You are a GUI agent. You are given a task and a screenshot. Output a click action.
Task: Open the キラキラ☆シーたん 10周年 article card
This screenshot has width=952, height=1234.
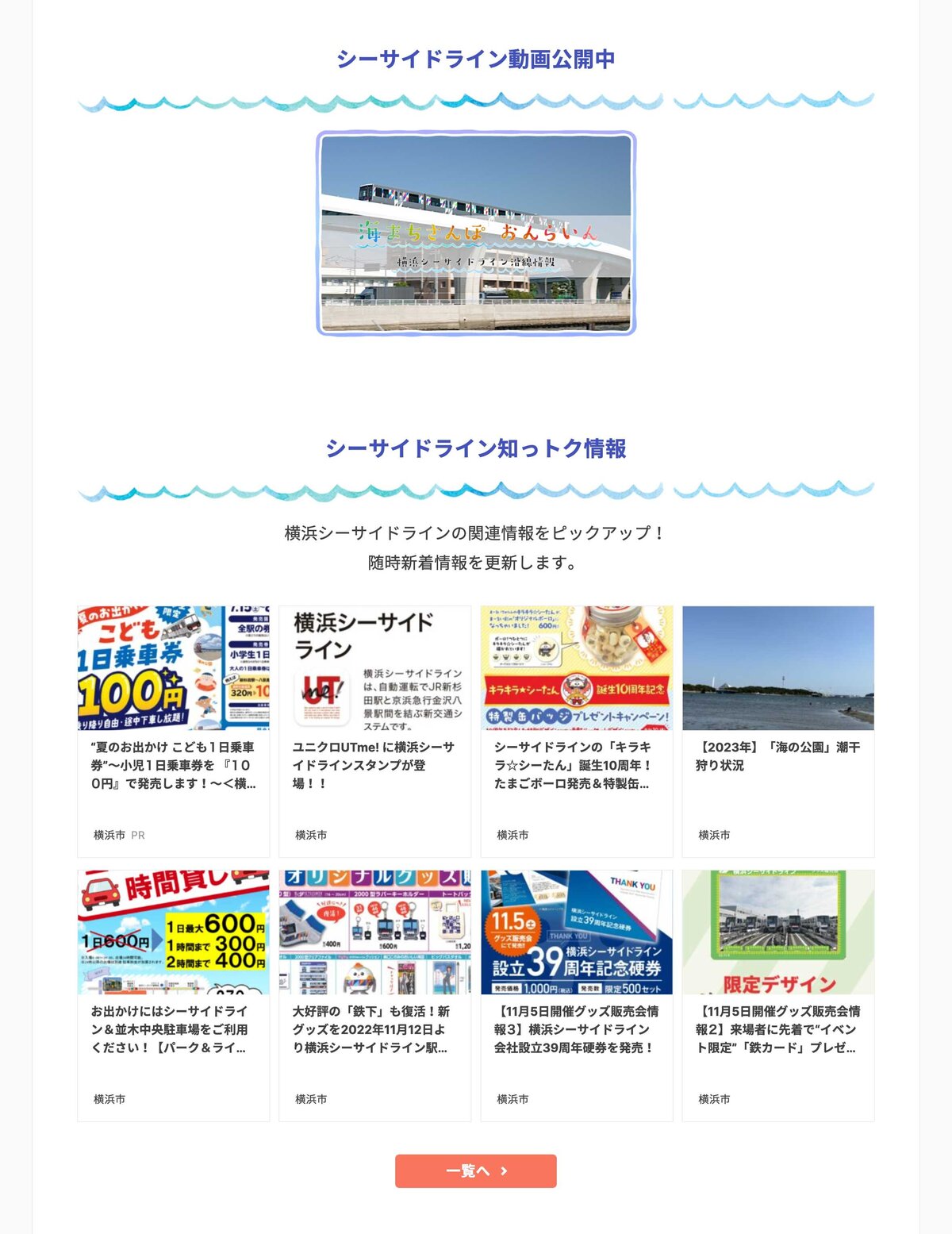click(577, 730)
